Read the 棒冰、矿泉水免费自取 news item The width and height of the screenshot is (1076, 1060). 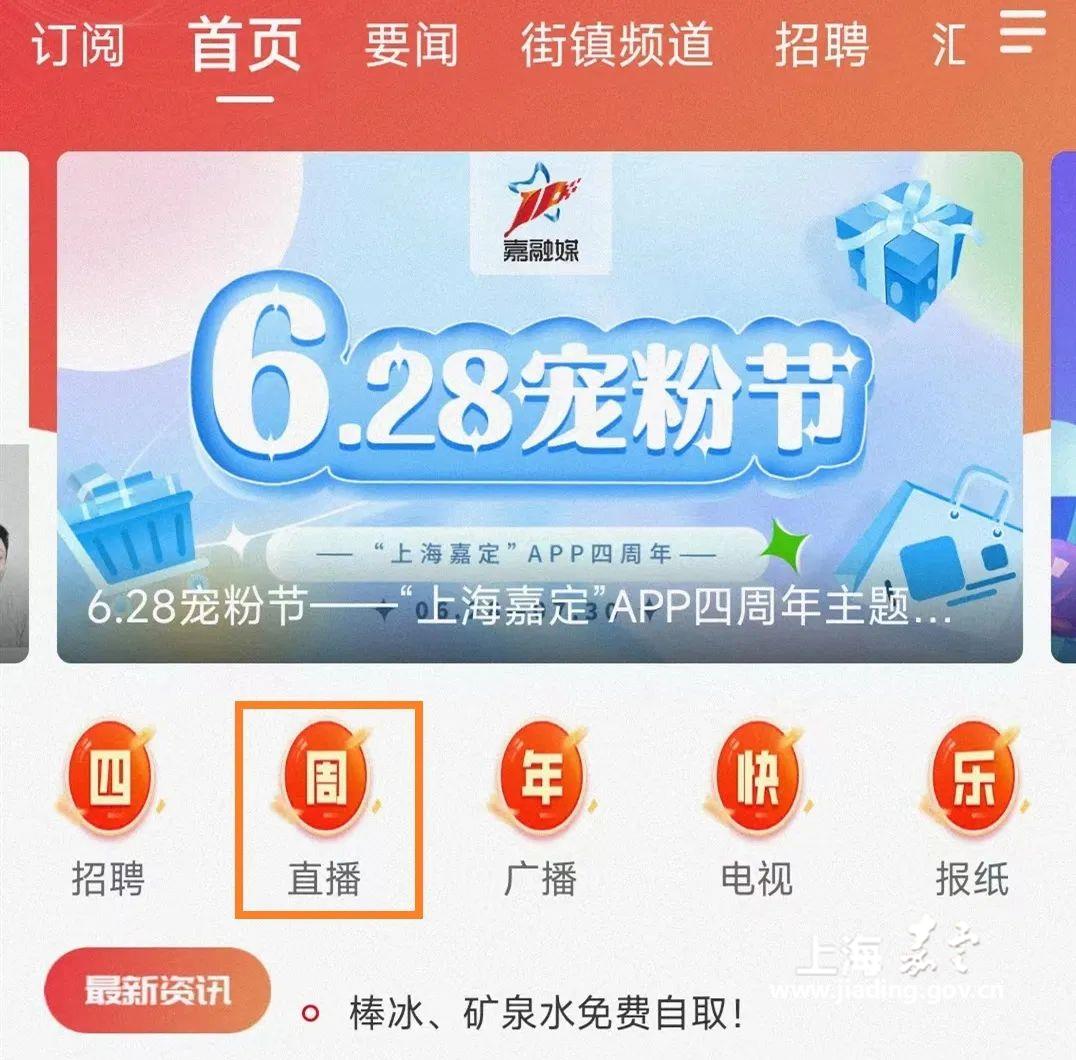click(x=545, y=1013)
